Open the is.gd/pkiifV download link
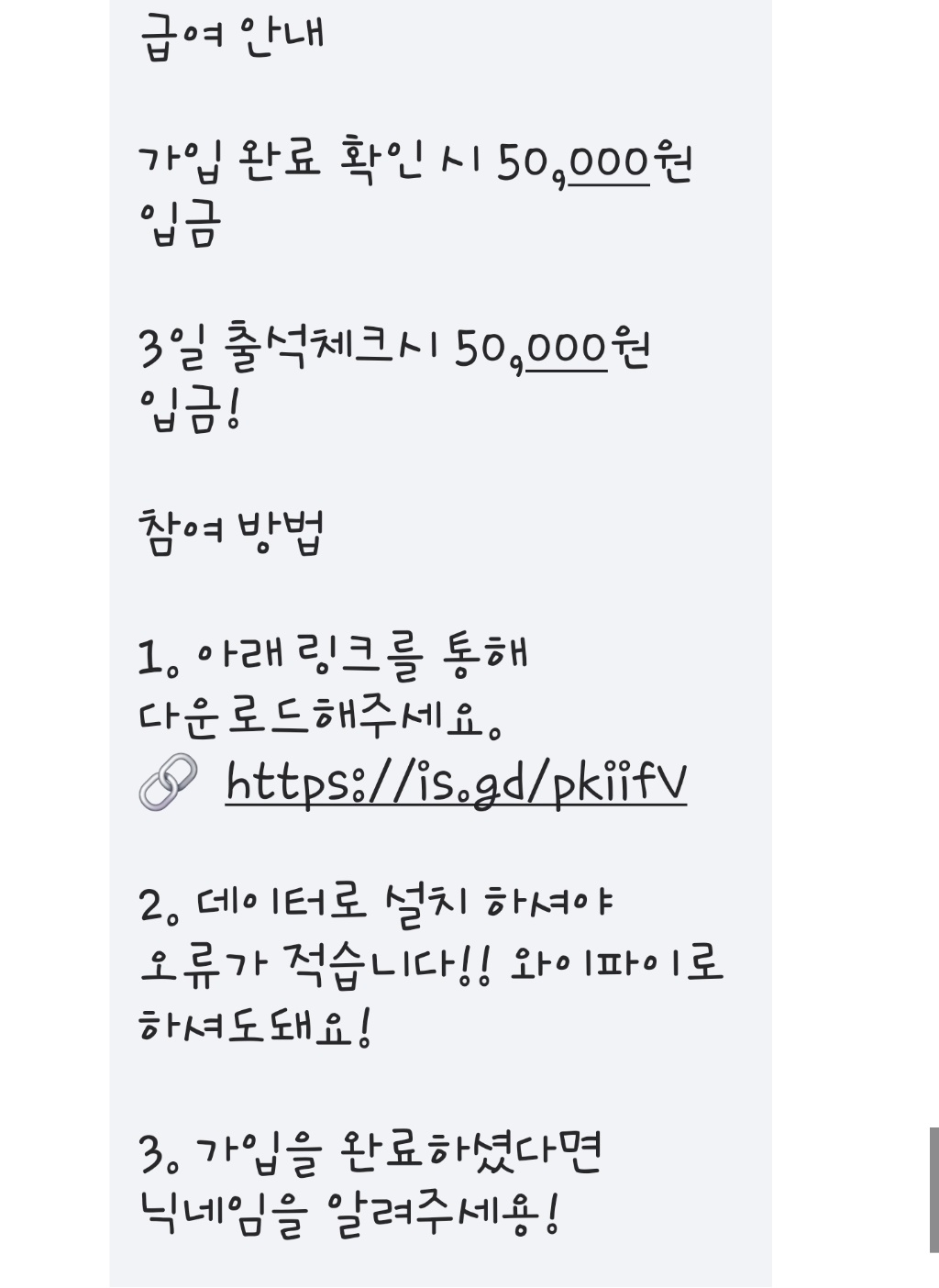 [456, 783]
